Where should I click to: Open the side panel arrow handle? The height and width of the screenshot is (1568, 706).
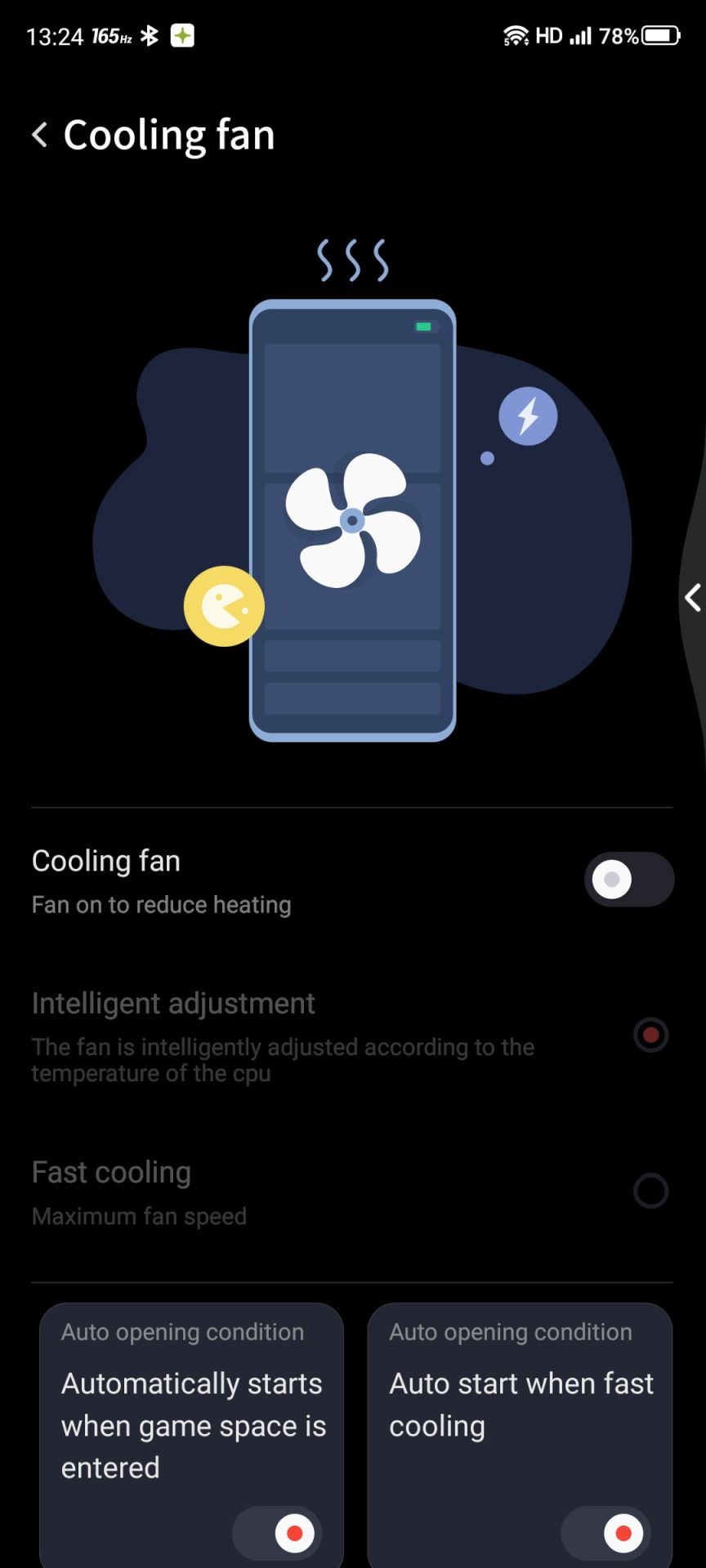pyautogui.click(x=693, y=598)
